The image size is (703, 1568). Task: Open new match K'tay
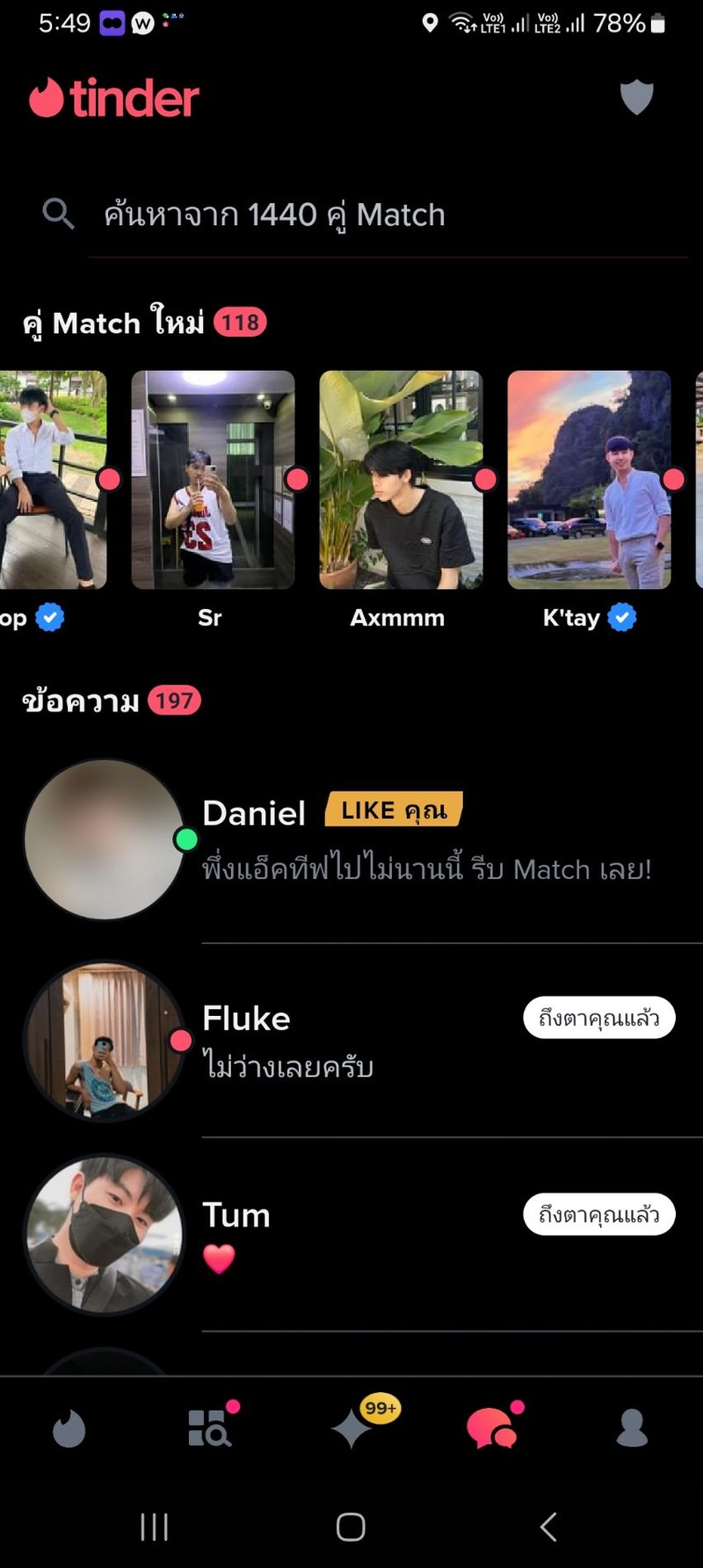point(589,480)
